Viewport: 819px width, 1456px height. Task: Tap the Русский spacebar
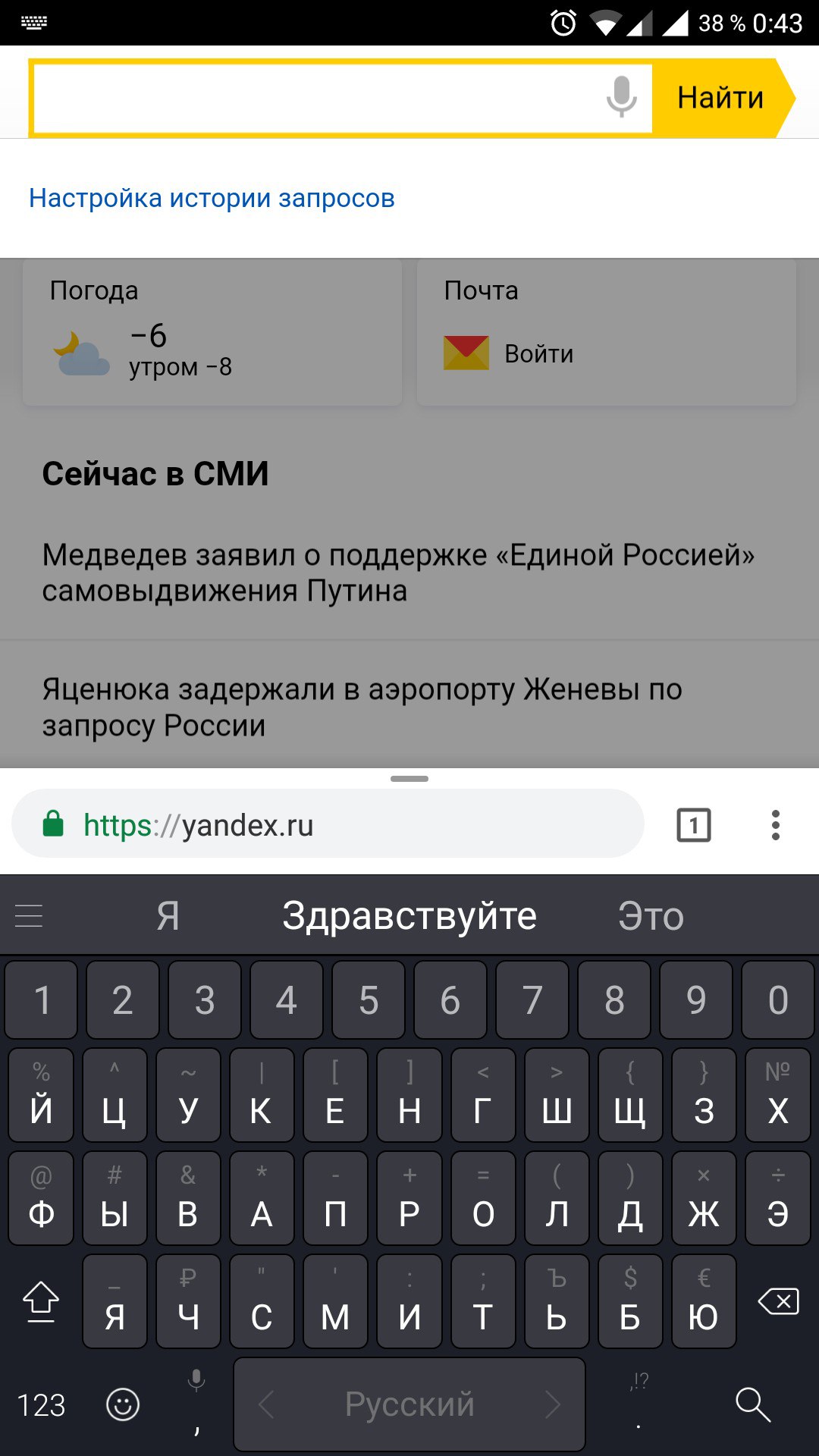click(x=409, y=1405)
